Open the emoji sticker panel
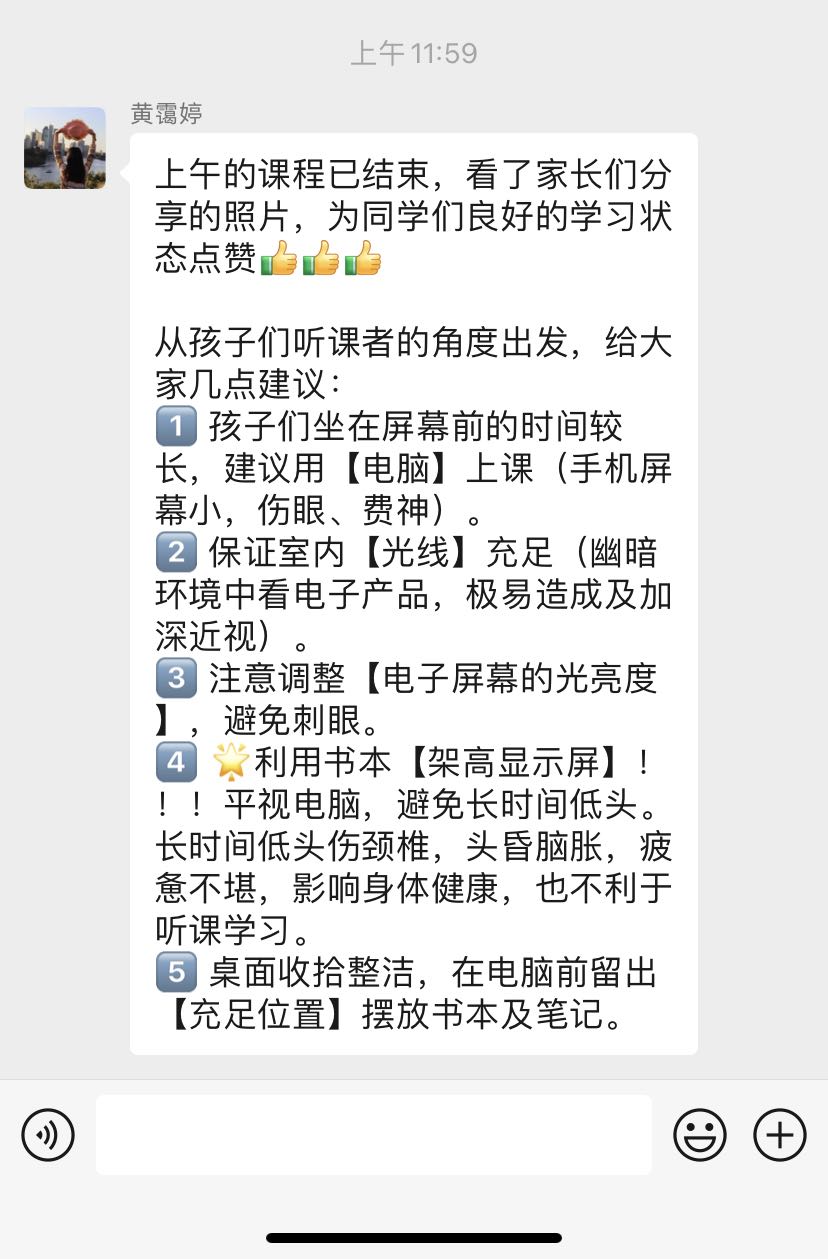The height and width of the screenshot is (1259, 828). point(699,1135)
